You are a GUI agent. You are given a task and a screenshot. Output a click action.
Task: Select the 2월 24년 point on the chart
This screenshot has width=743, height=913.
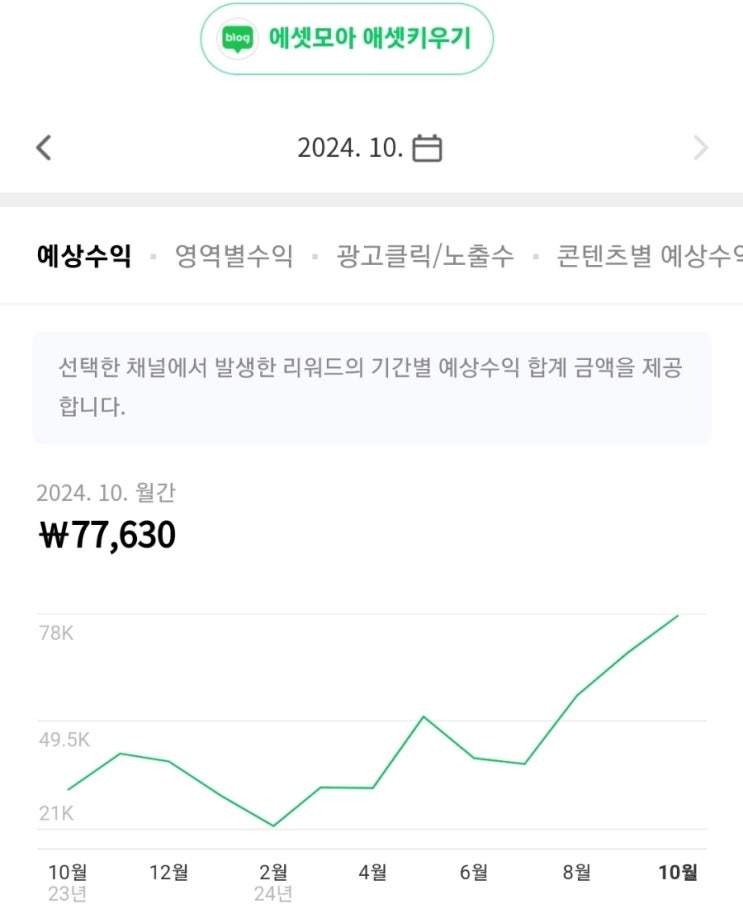point(273,825)
